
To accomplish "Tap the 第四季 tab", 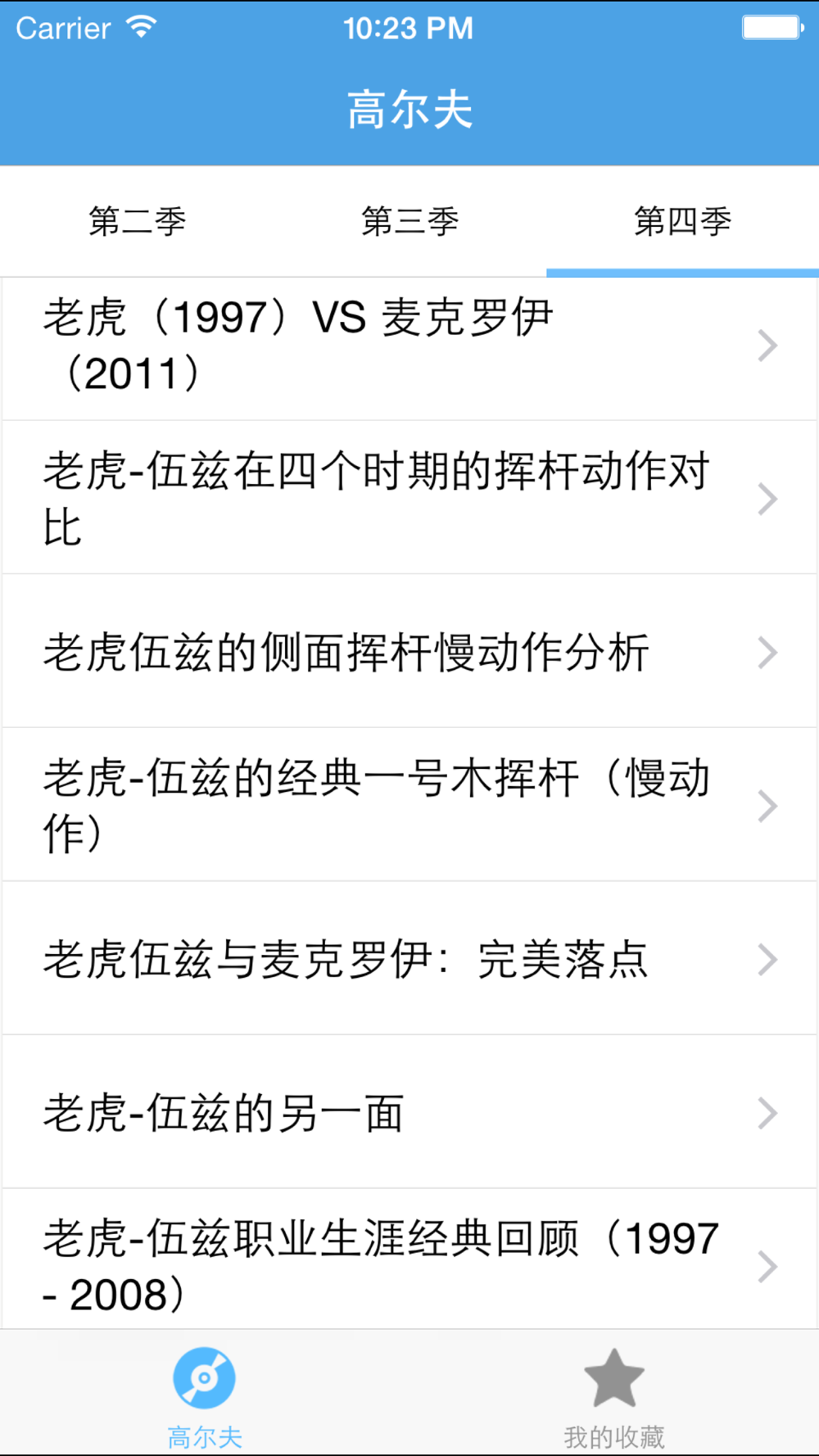I will pos(682,221).
